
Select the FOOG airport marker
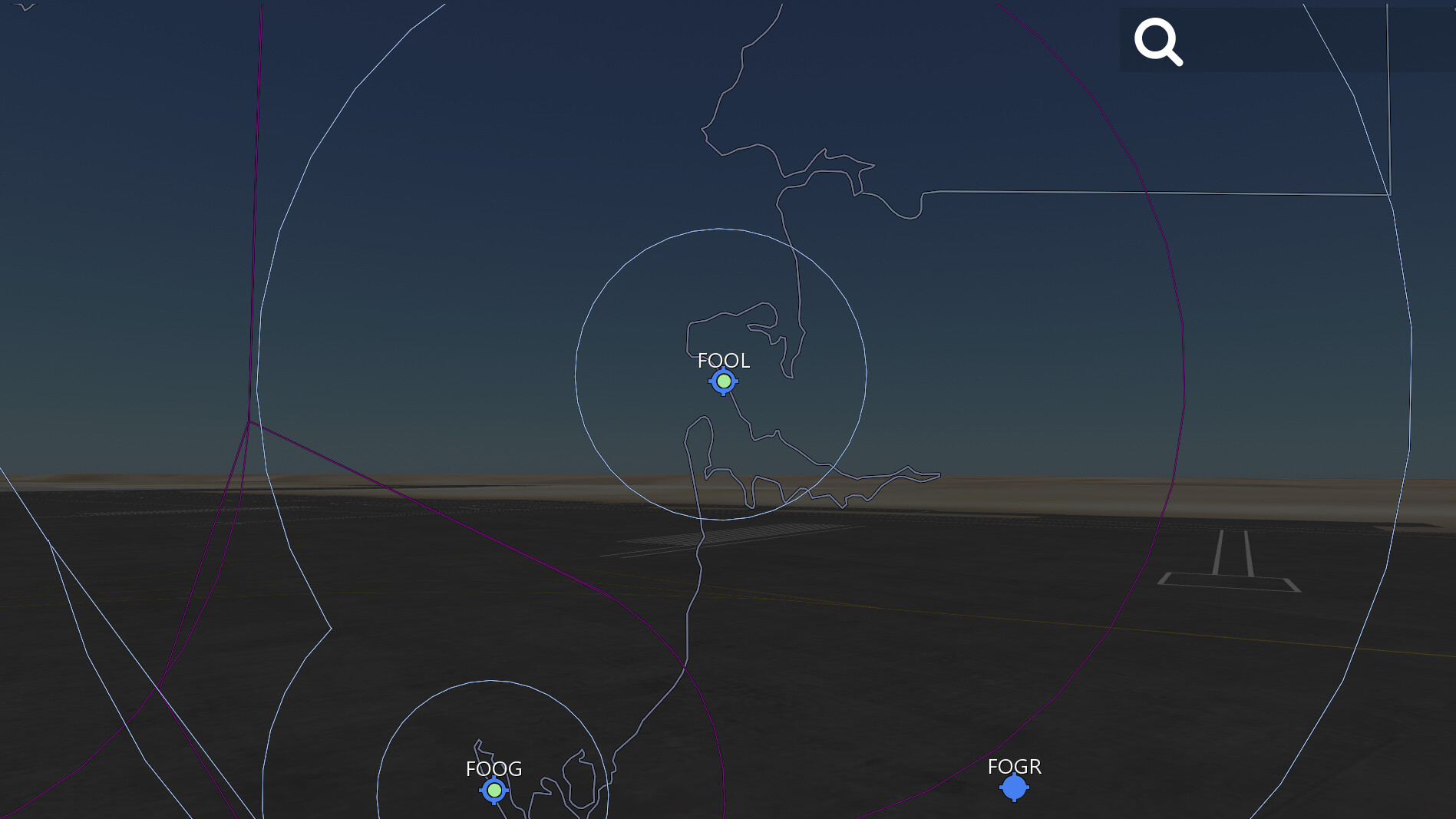(x=494, y=789)
